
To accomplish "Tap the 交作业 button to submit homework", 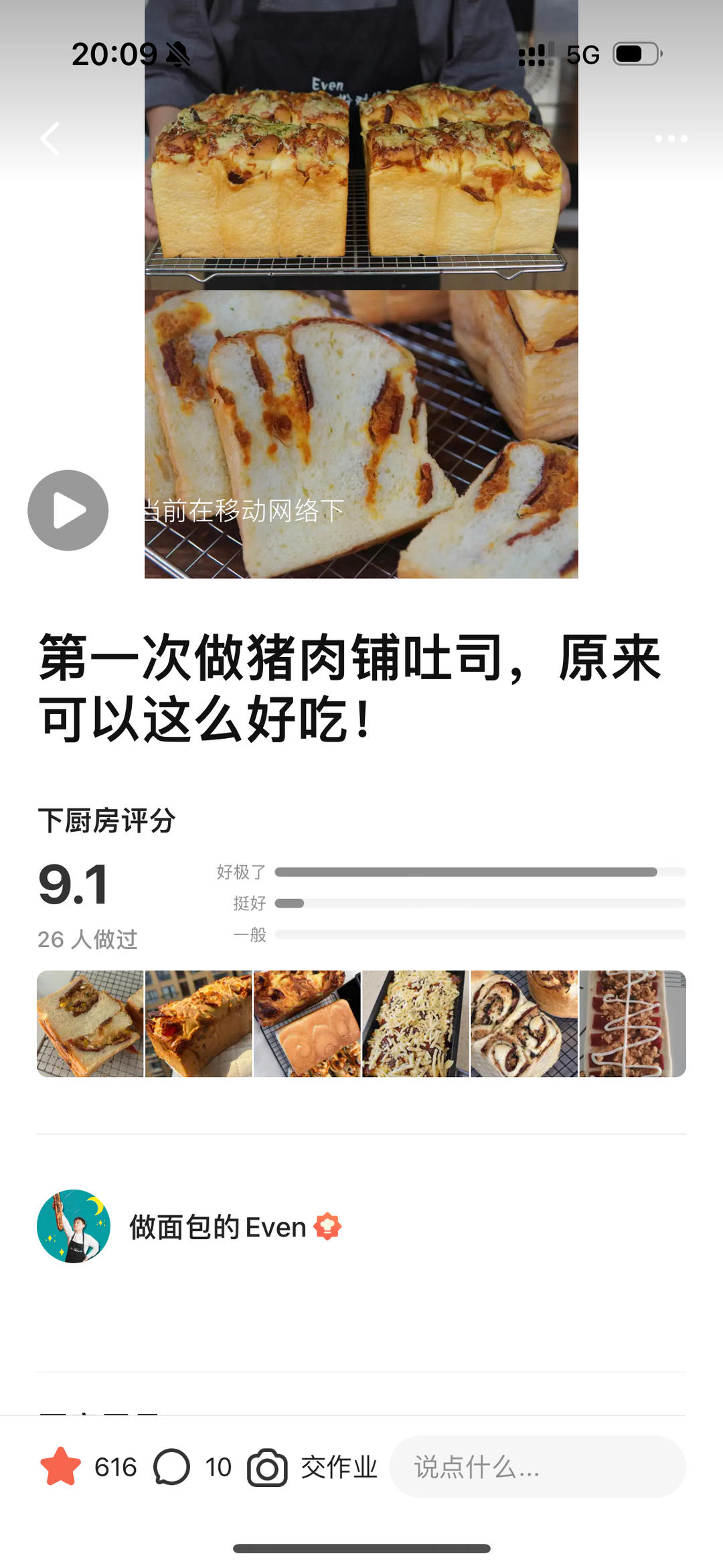I will point(338,1467).
